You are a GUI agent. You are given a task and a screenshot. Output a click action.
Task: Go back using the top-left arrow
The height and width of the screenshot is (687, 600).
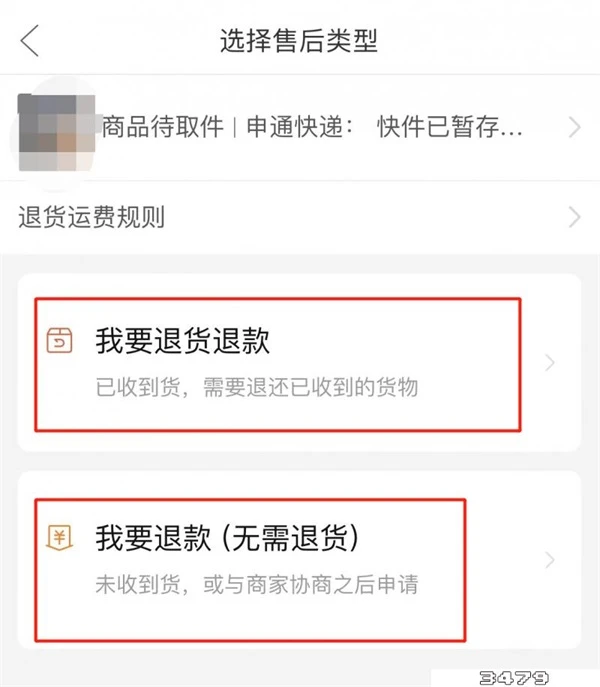pyautogui.click(x=30, y=41)
